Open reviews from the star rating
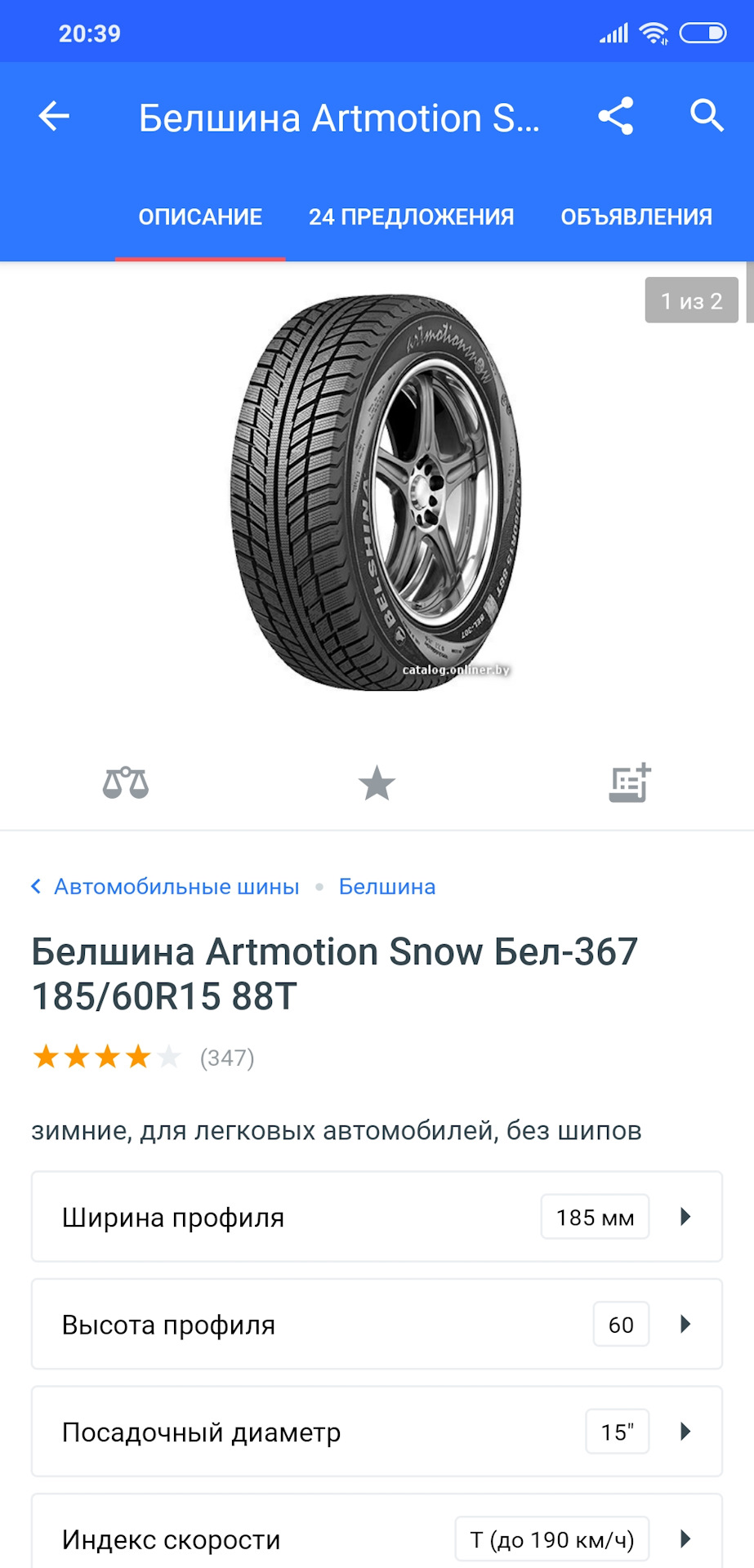This screenshot has width=754, height=1568. [x=143, y=1058]
